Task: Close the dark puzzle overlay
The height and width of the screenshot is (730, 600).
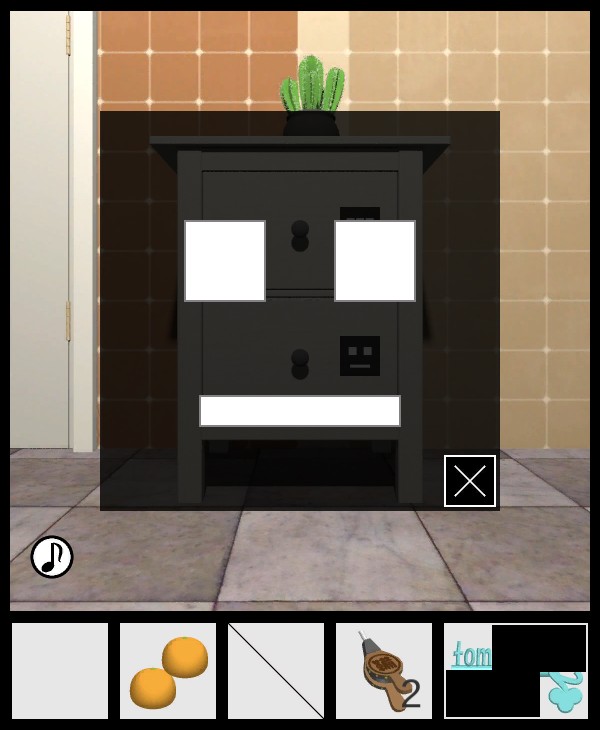Action: click(470, 481)
